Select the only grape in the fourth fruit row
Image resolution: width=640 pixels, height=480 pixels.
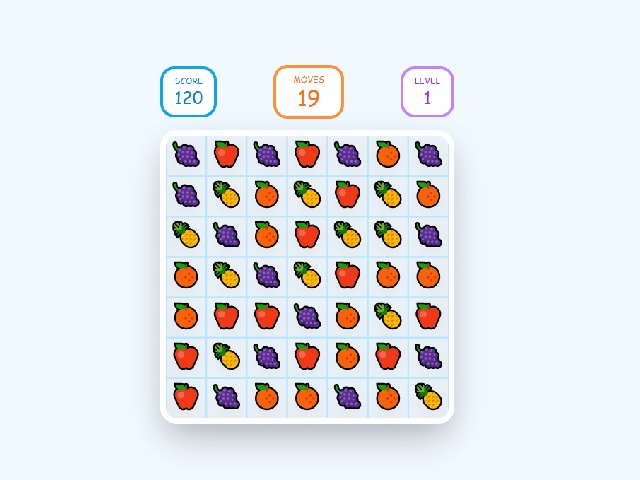point(266,275)
